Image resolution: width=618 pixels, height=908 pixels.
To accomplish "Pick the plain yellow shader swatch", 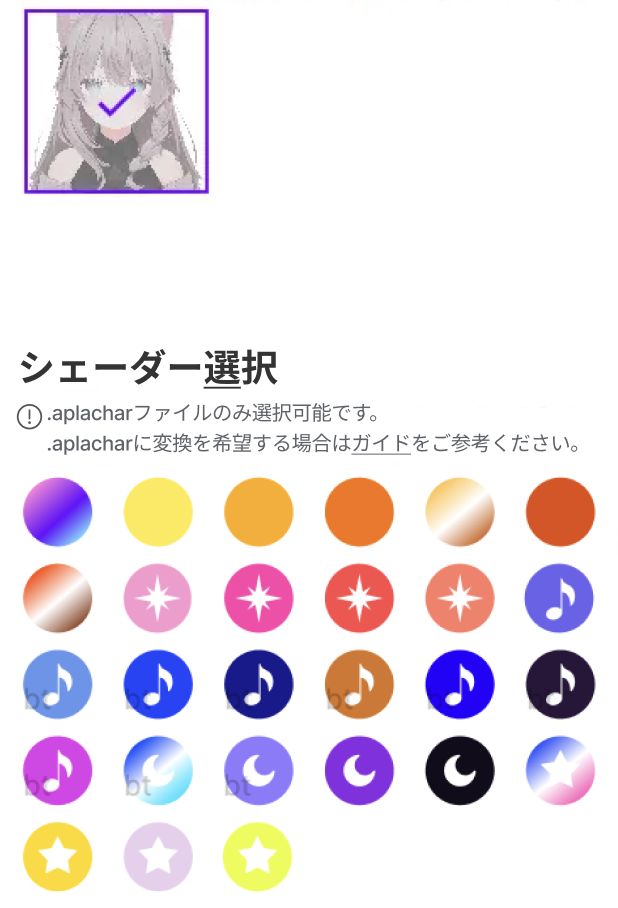I will (x=158, y=512).
